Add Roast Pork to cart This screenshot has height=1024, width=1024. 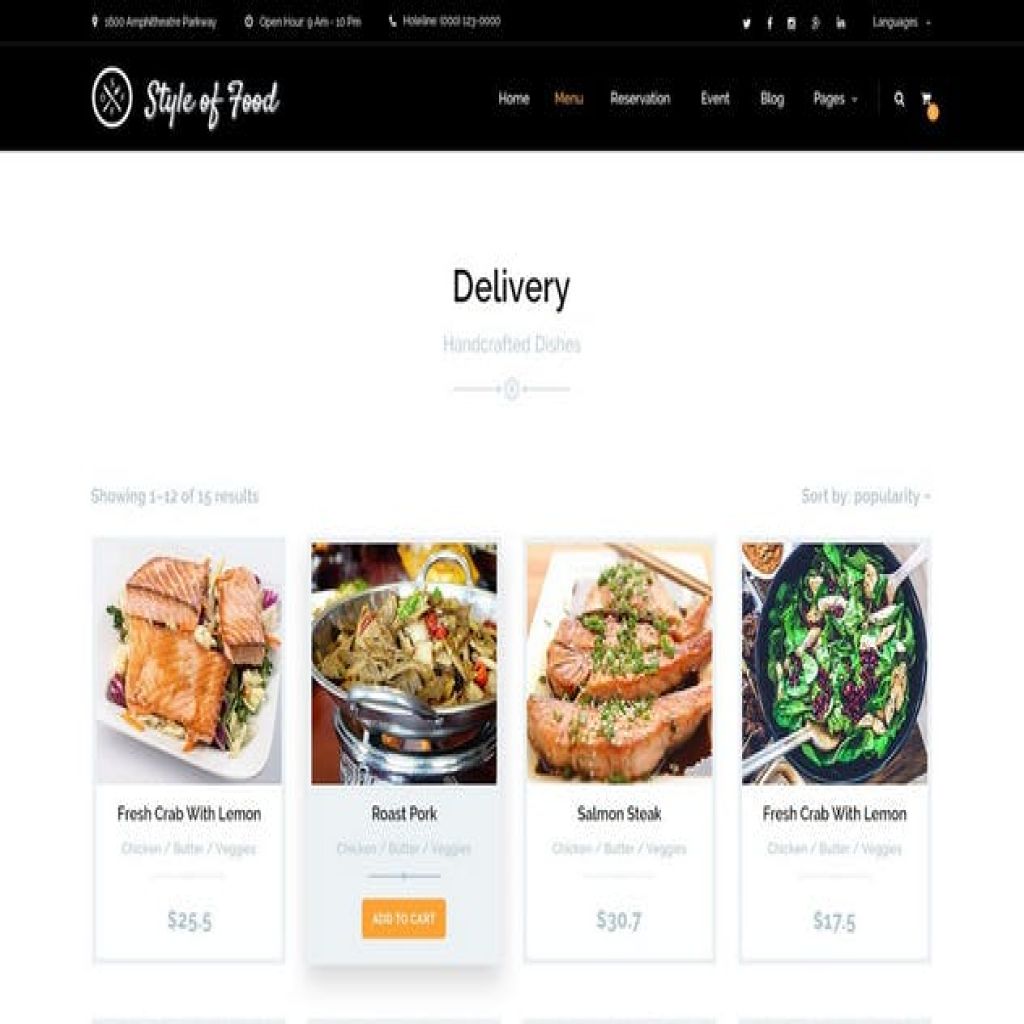point(404,918)
